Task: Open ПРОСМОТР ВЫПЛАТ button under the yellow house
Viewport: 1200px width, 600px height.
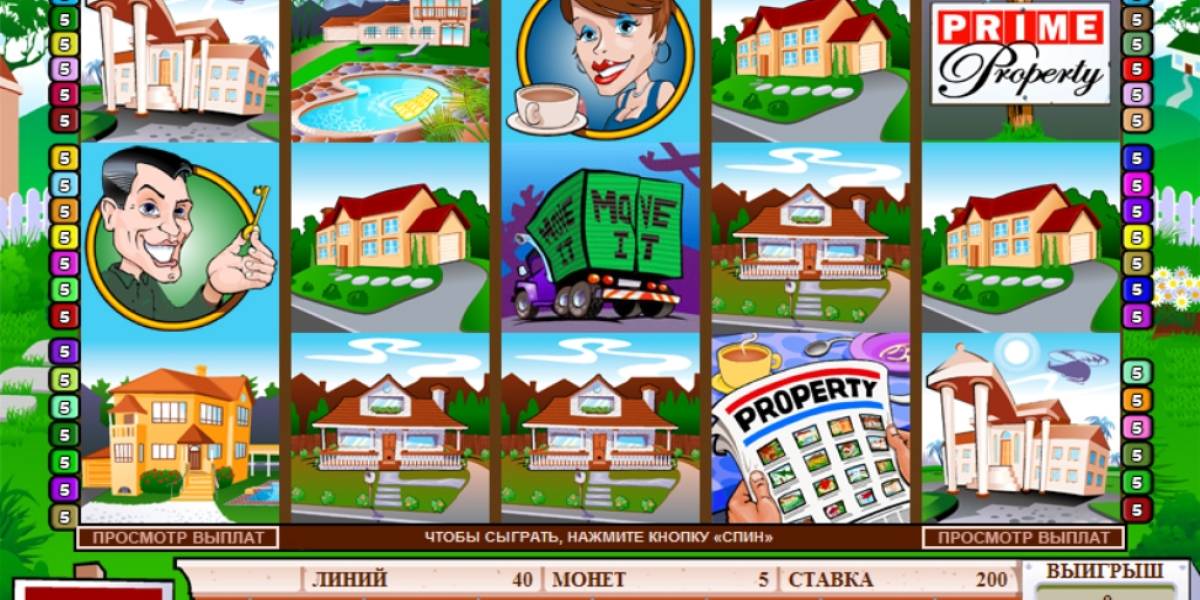Action: [x=178, y=538]
